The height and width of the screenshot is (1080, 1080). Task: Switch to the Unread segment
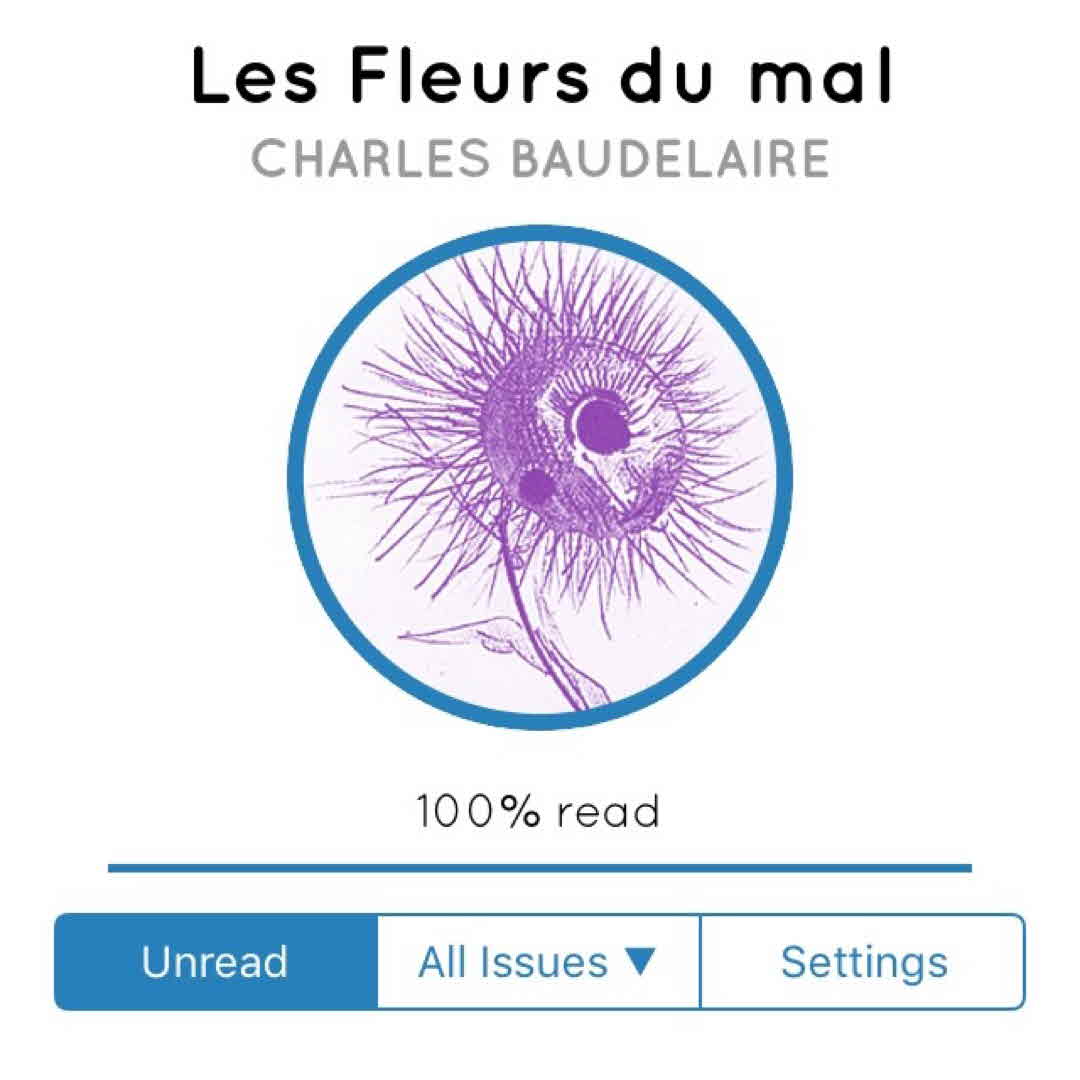216,962
